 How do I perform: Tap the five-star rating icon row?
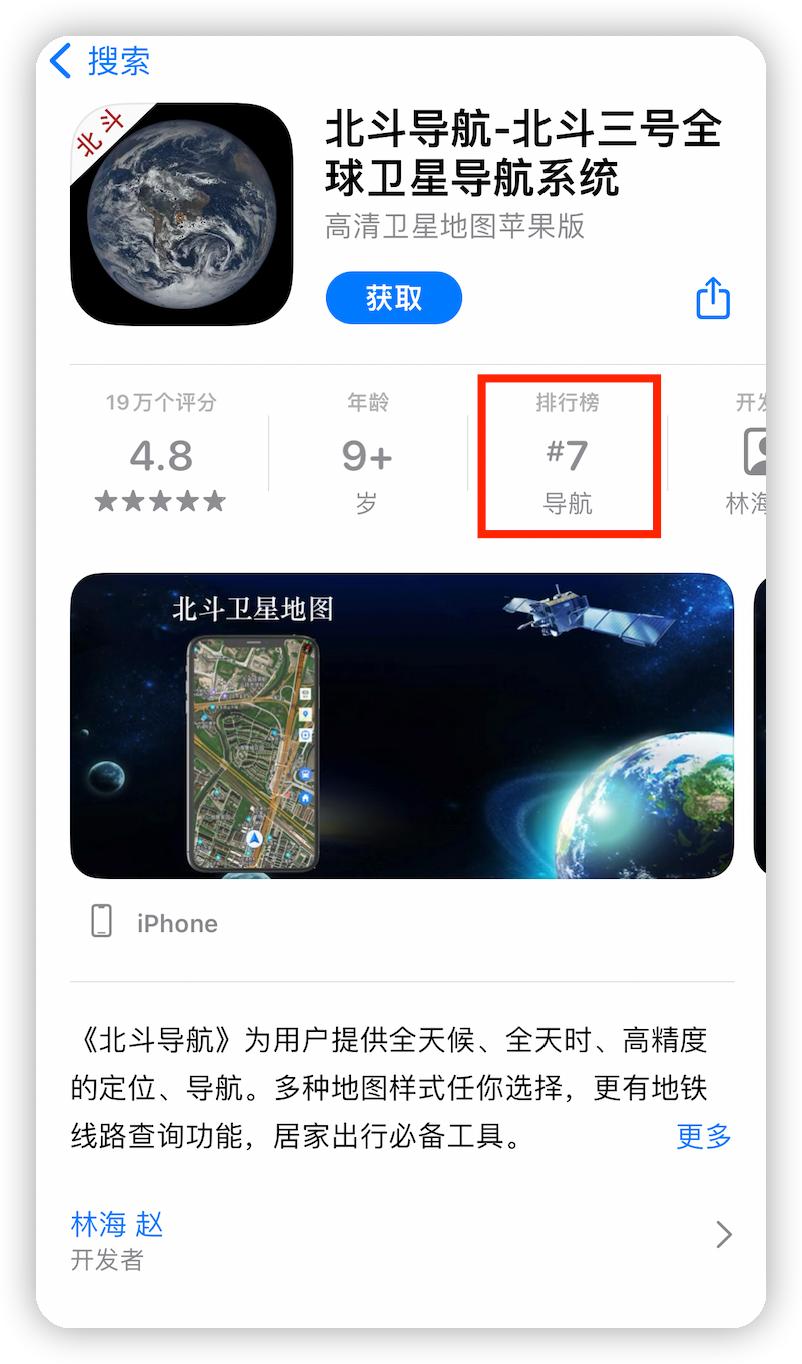tap(160, 502)
